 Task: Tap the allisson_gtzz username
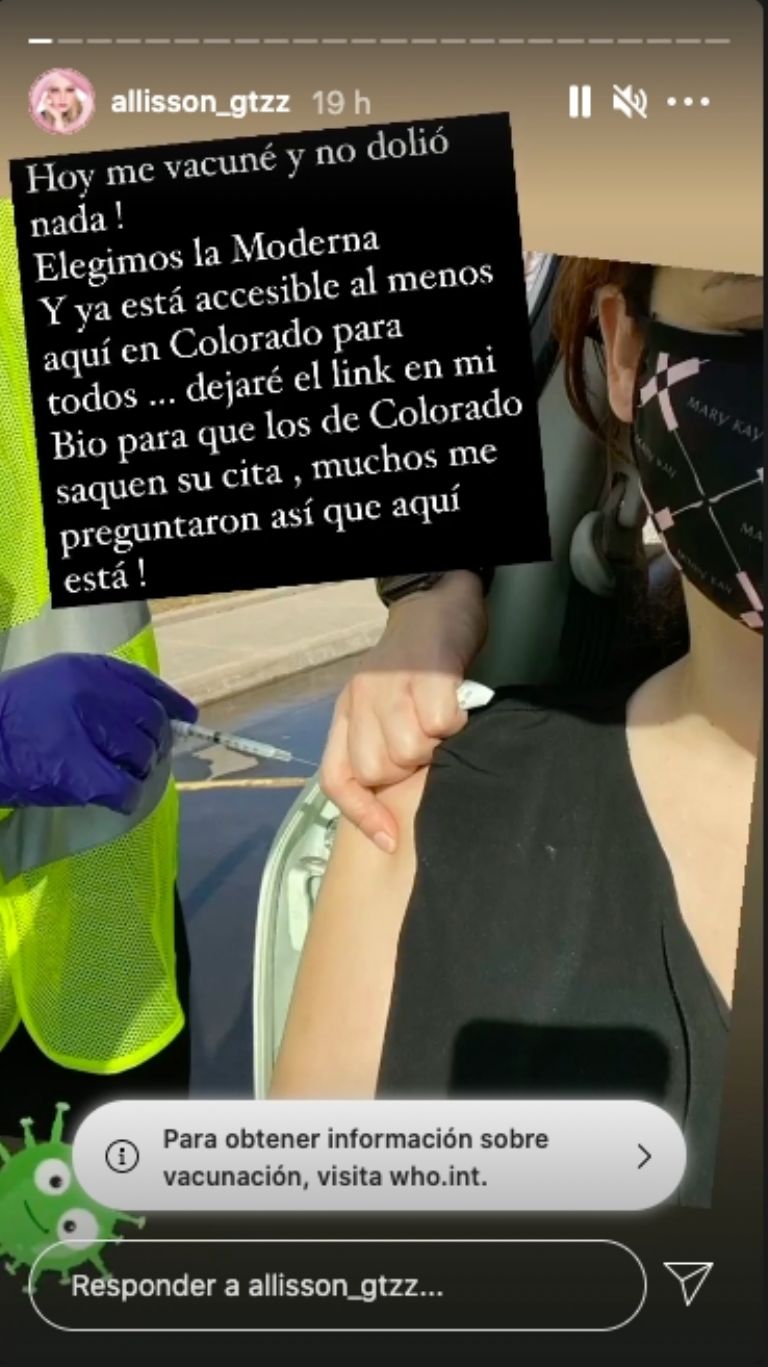(x=201, y=102)
